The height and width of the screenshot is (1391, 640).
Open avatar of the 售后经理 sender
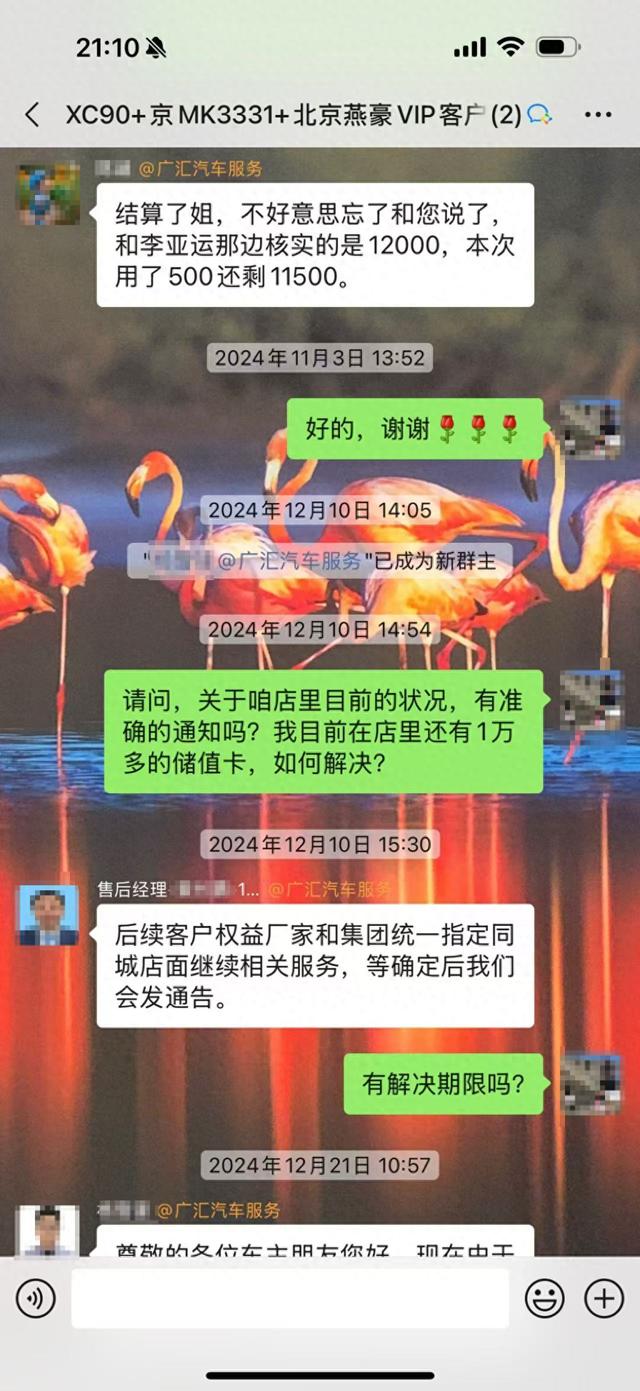click(48, 916)
